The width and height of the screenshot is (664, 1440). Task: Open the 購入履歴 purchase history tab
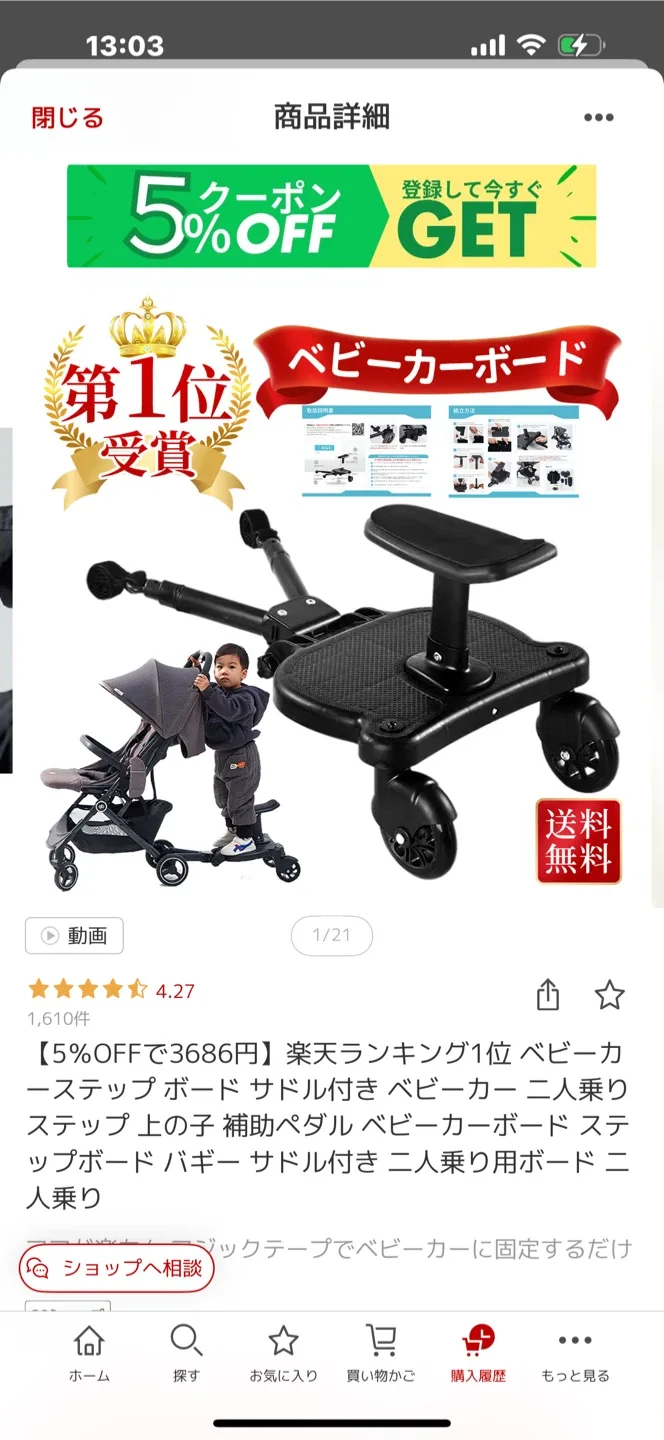pos(478,1354)
